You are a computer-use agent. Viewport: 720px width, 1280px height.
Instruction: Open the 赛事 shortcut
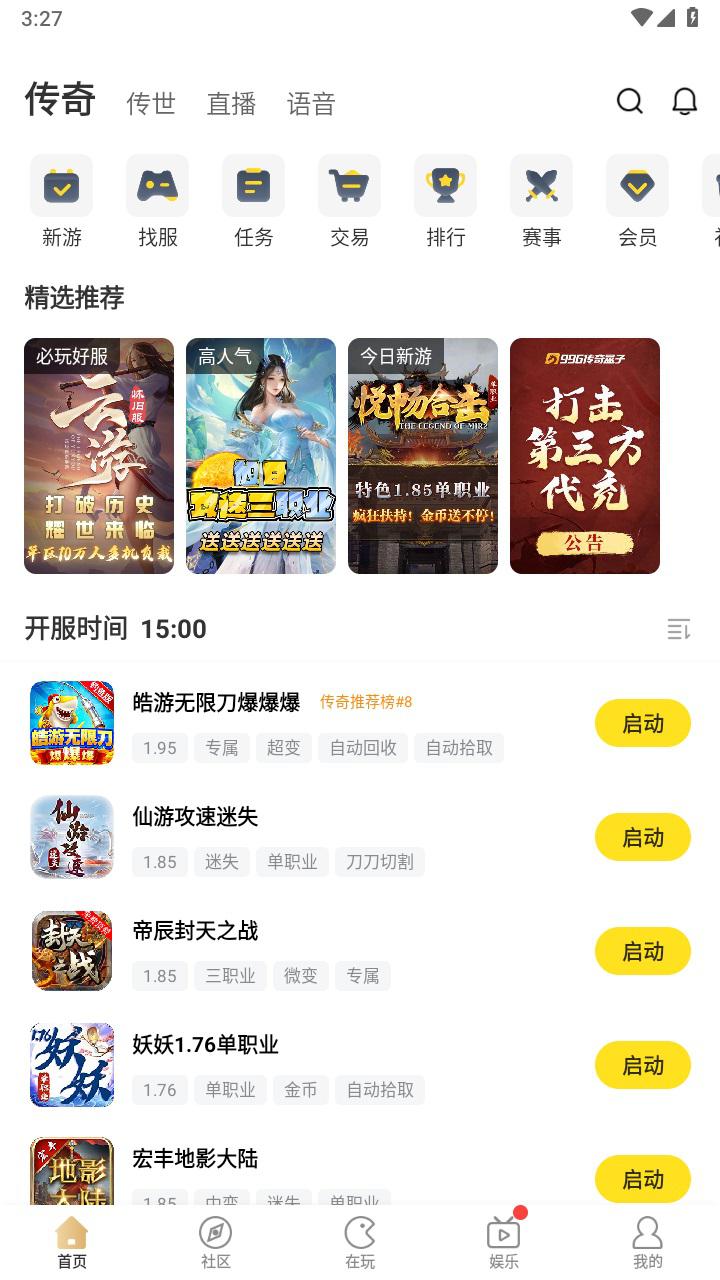pyautogui.click(x=541, y=202)
